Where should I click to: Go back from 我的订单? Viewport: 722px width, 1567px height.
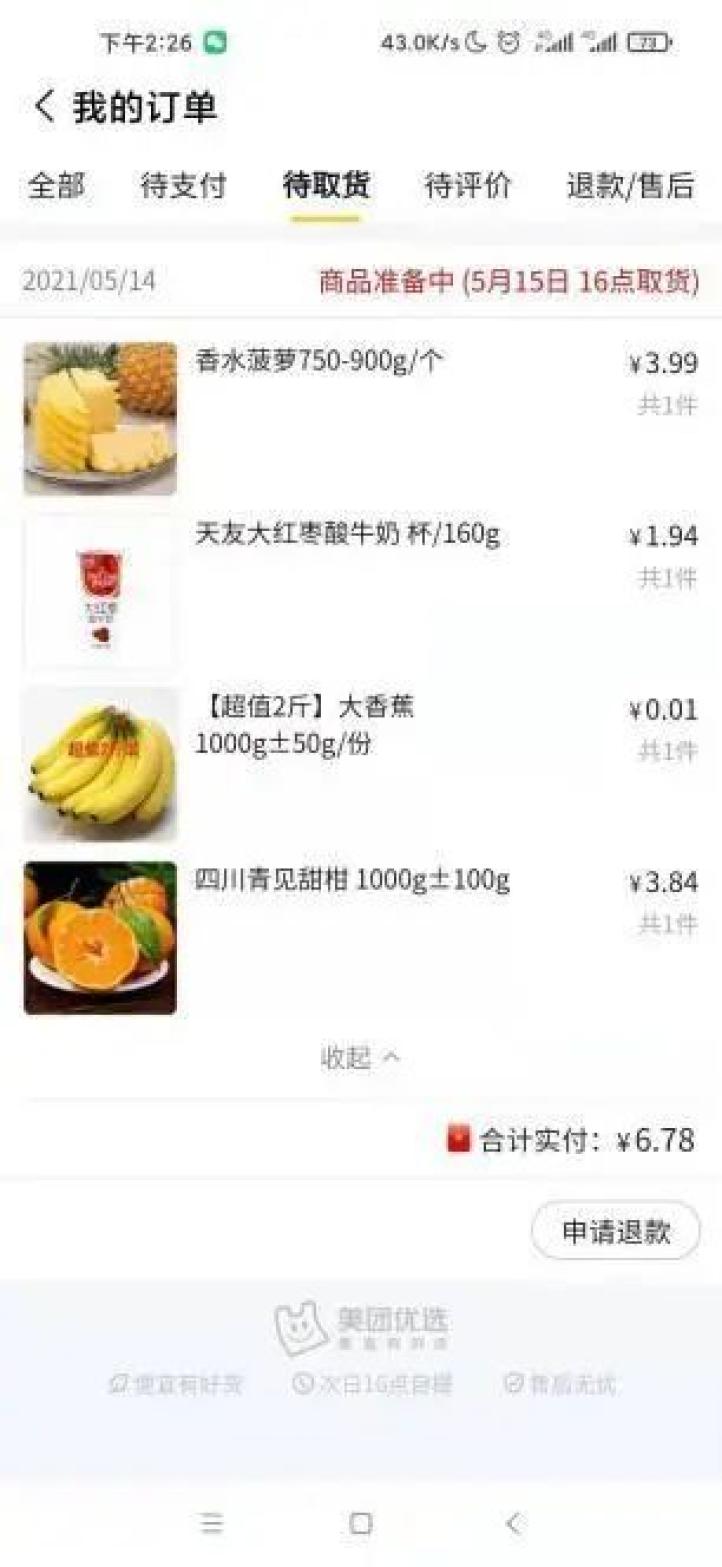(44, 106)
